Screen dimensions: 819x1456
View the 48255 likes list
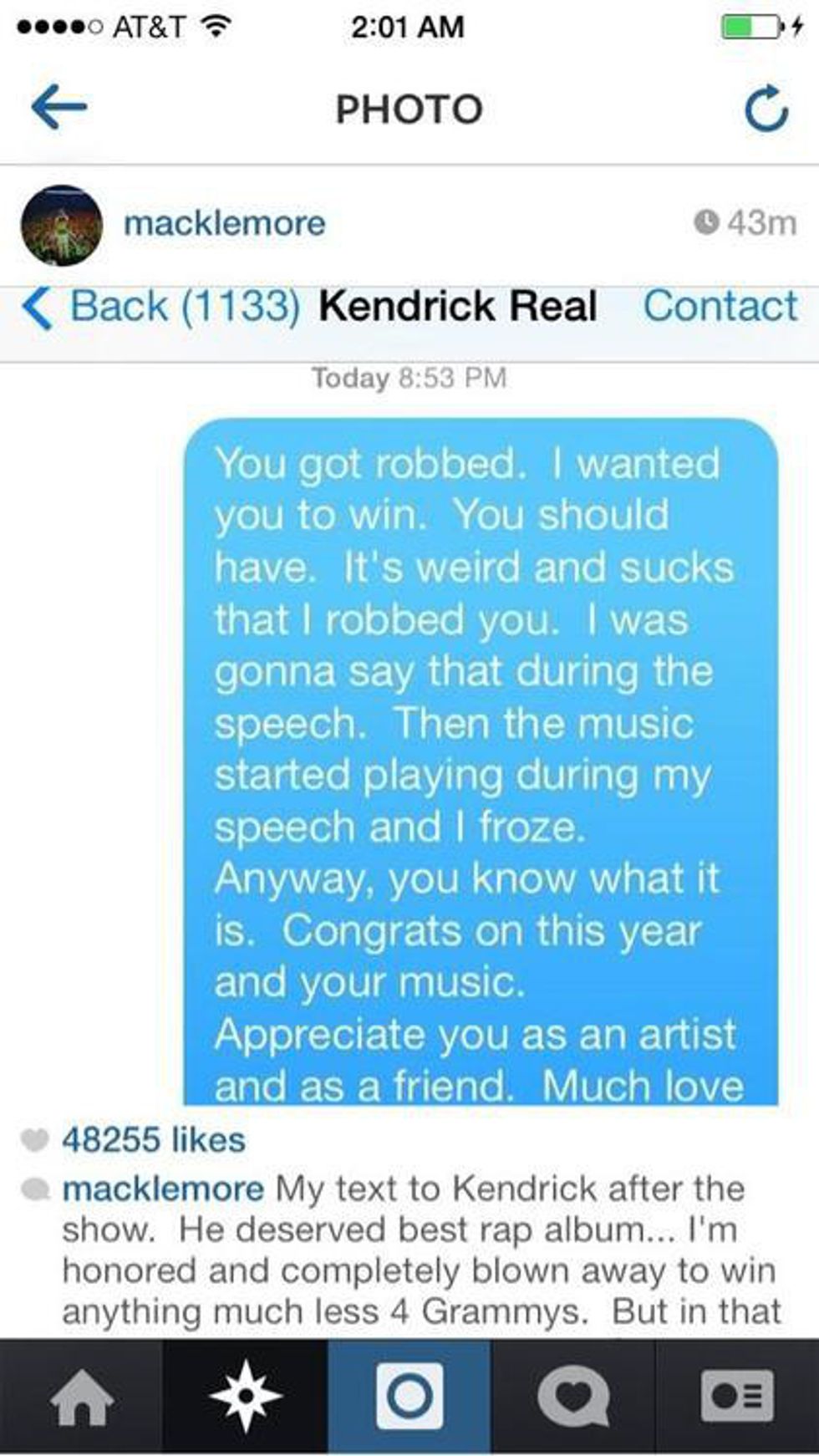pyautogui.click(x=154, y=1139)
